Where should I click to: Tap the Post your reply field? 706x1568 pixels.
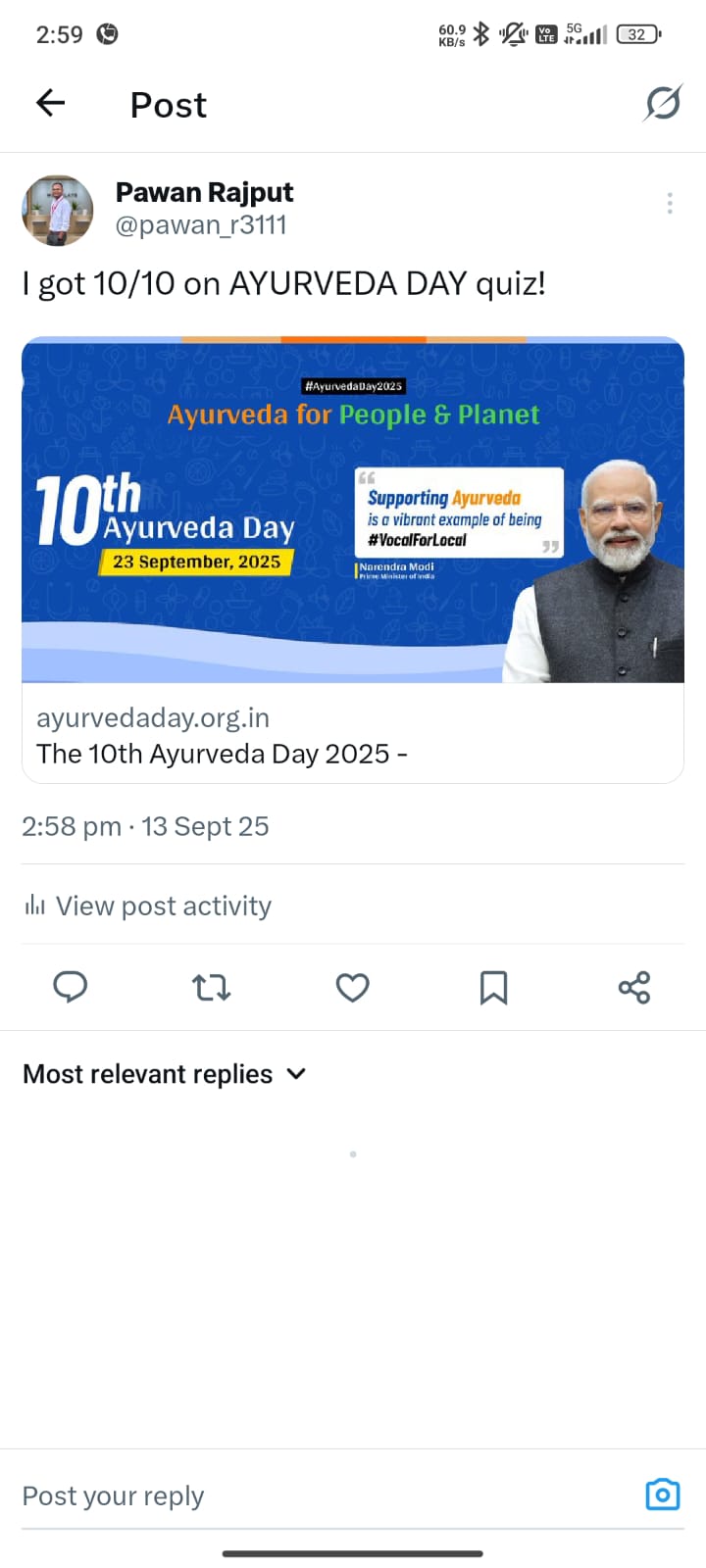294,1495
